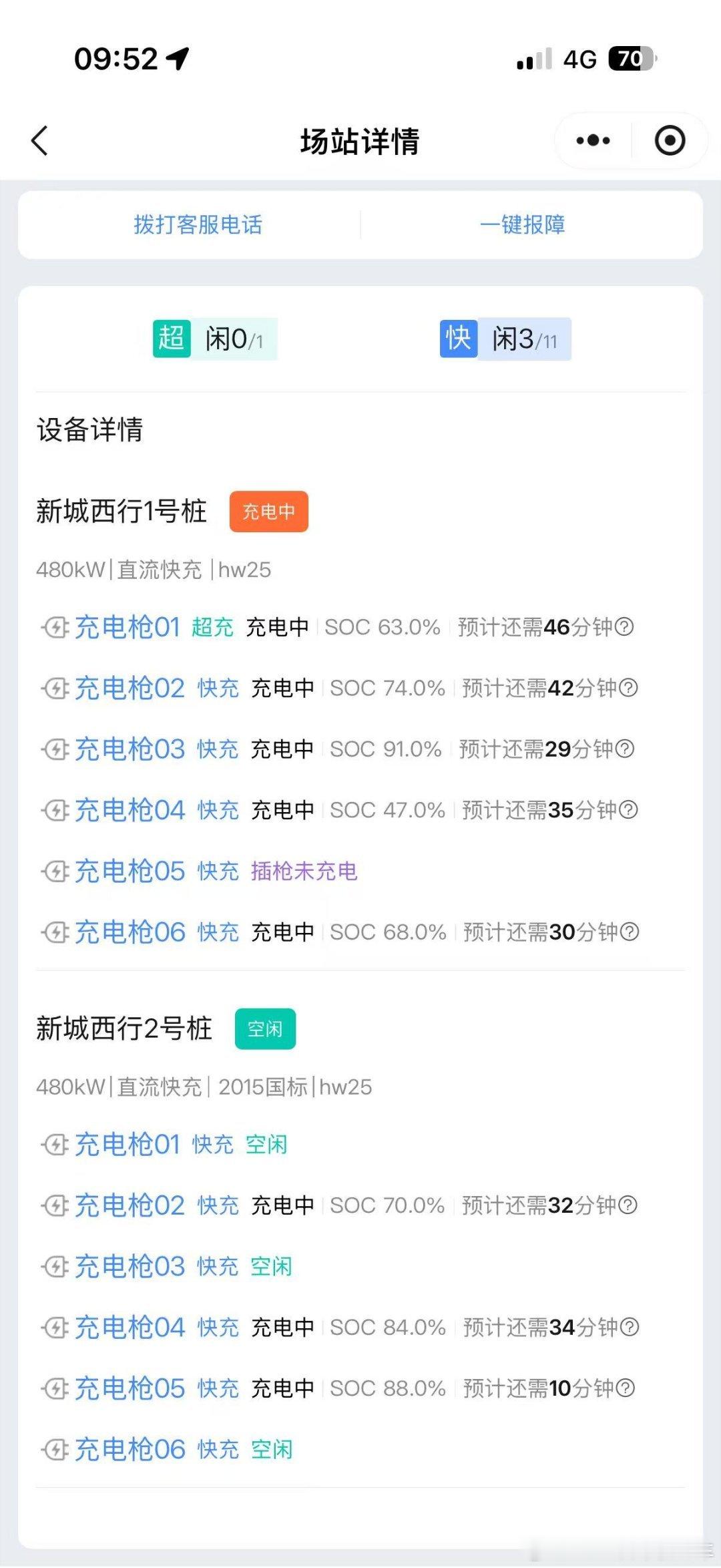The image size is (721, 1568).
Task: Tap charging gun icon beside 充电枪05 插枪未充电
Action: point(55,871)
